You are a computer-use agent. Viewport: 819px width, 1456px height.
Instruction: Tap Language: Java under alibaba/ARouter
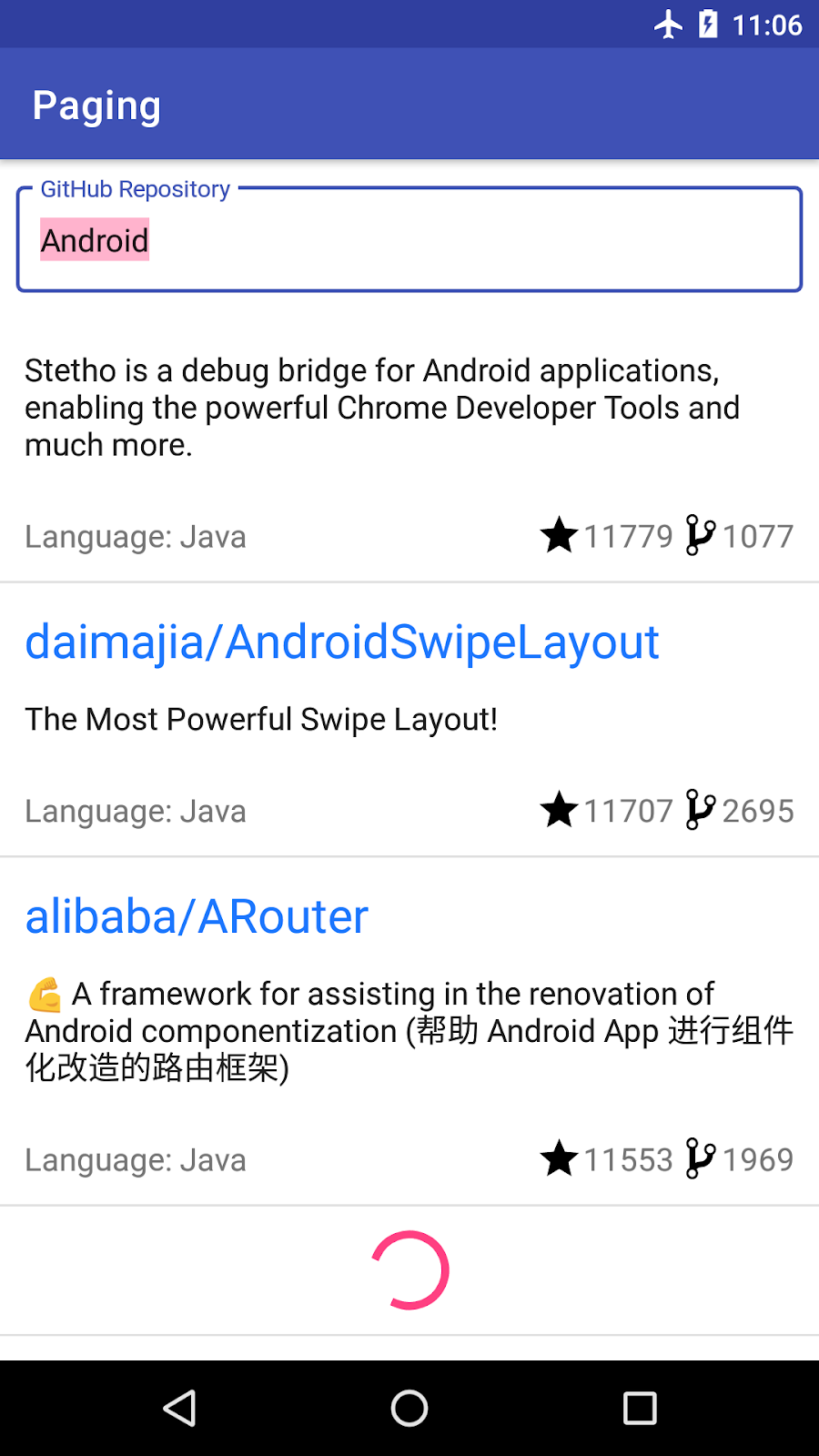coord(135,1159)
